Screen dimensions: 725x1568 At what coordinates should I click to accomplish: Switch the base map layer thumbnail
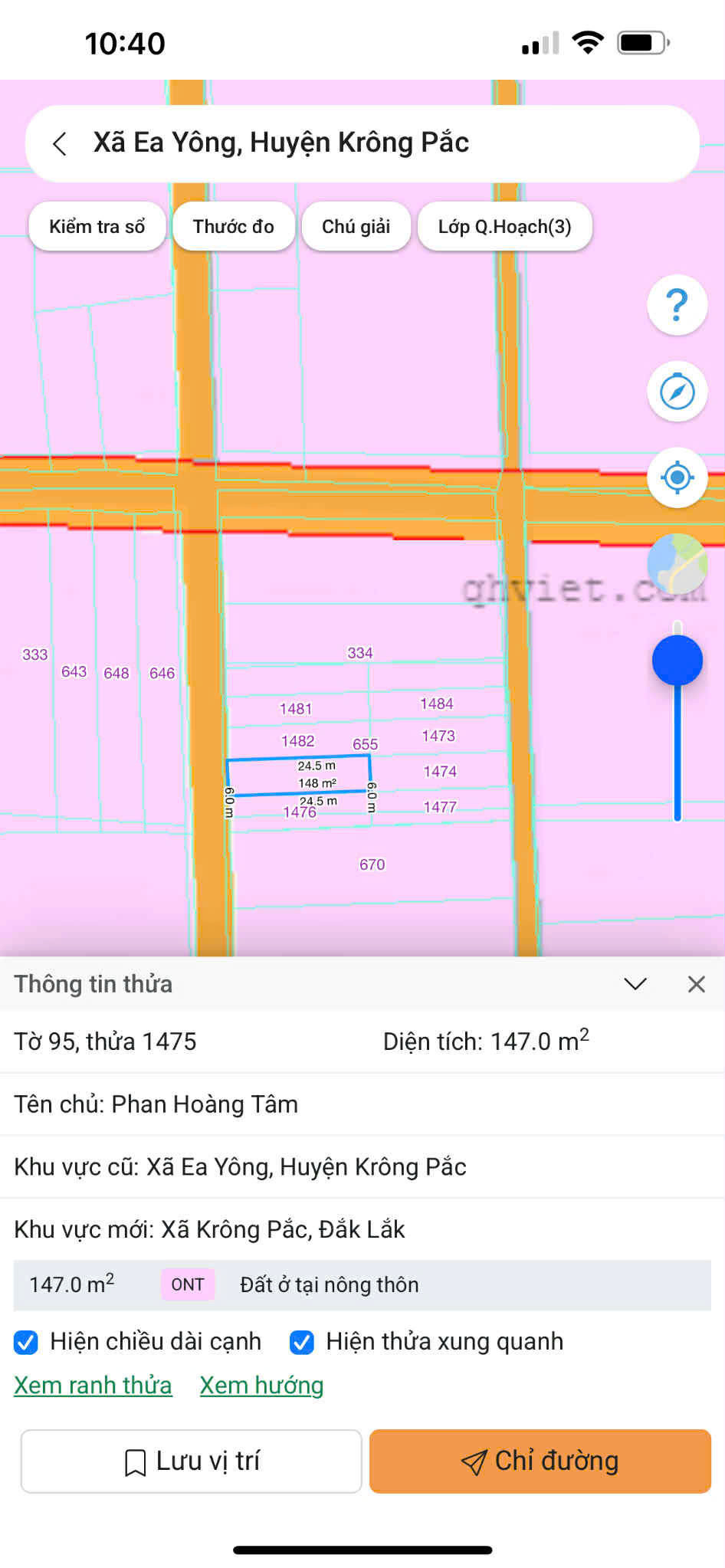pyautogui.click(x=677, y=563)
